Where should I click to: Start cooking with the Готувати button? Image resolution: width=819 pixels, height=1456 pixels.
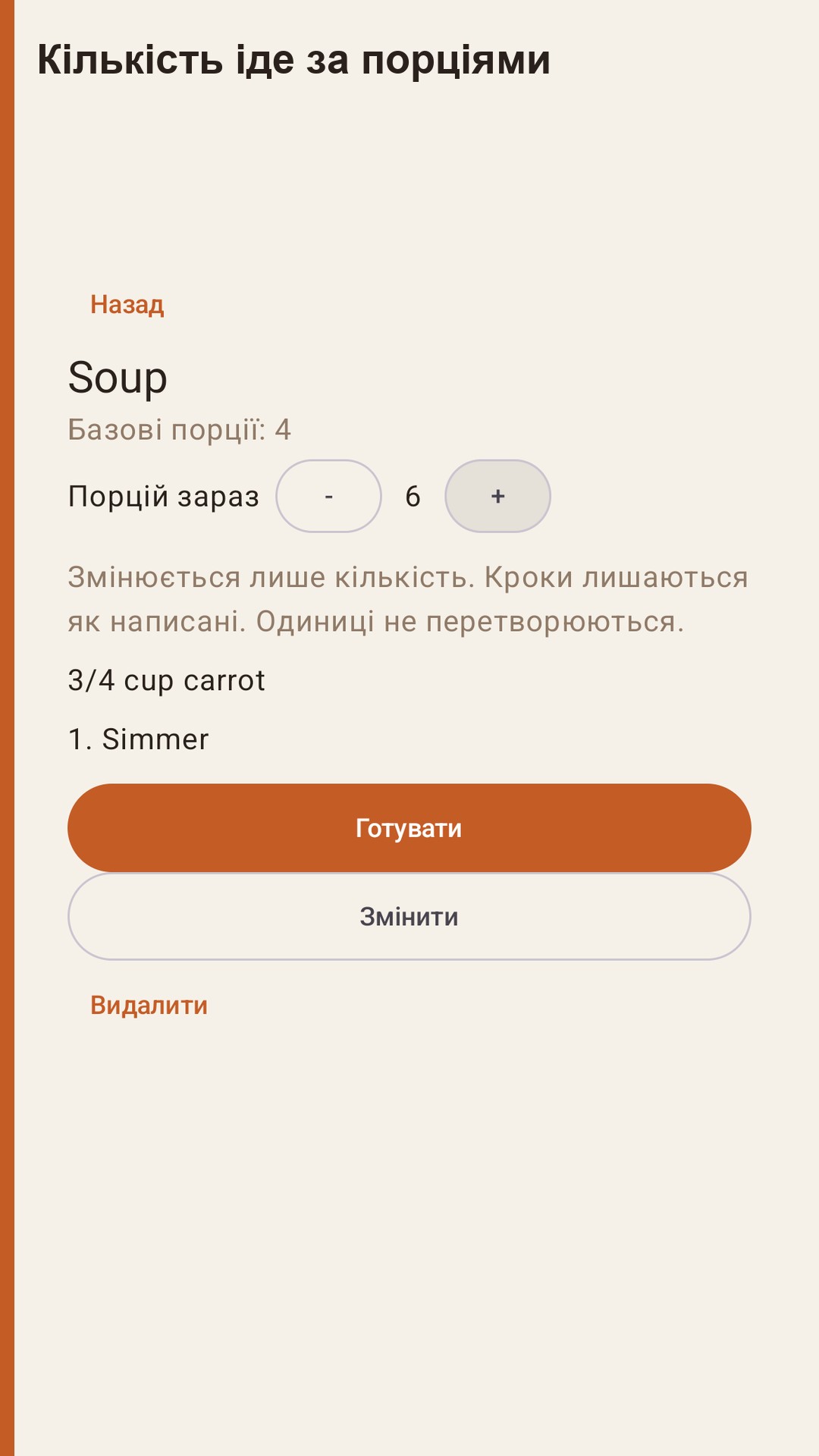tap(409, 828)
